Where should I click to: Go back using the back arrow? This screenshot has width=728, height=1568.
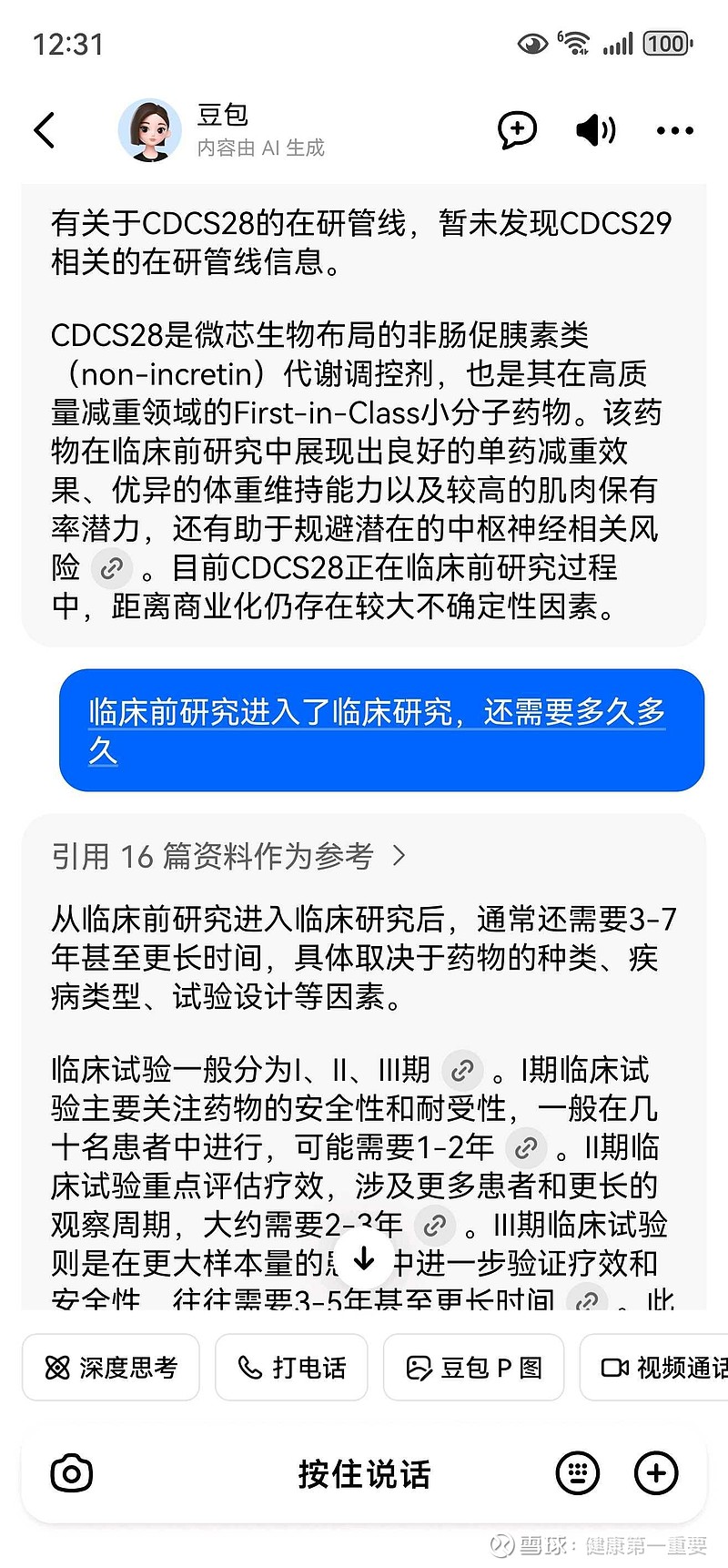point(45,131)
